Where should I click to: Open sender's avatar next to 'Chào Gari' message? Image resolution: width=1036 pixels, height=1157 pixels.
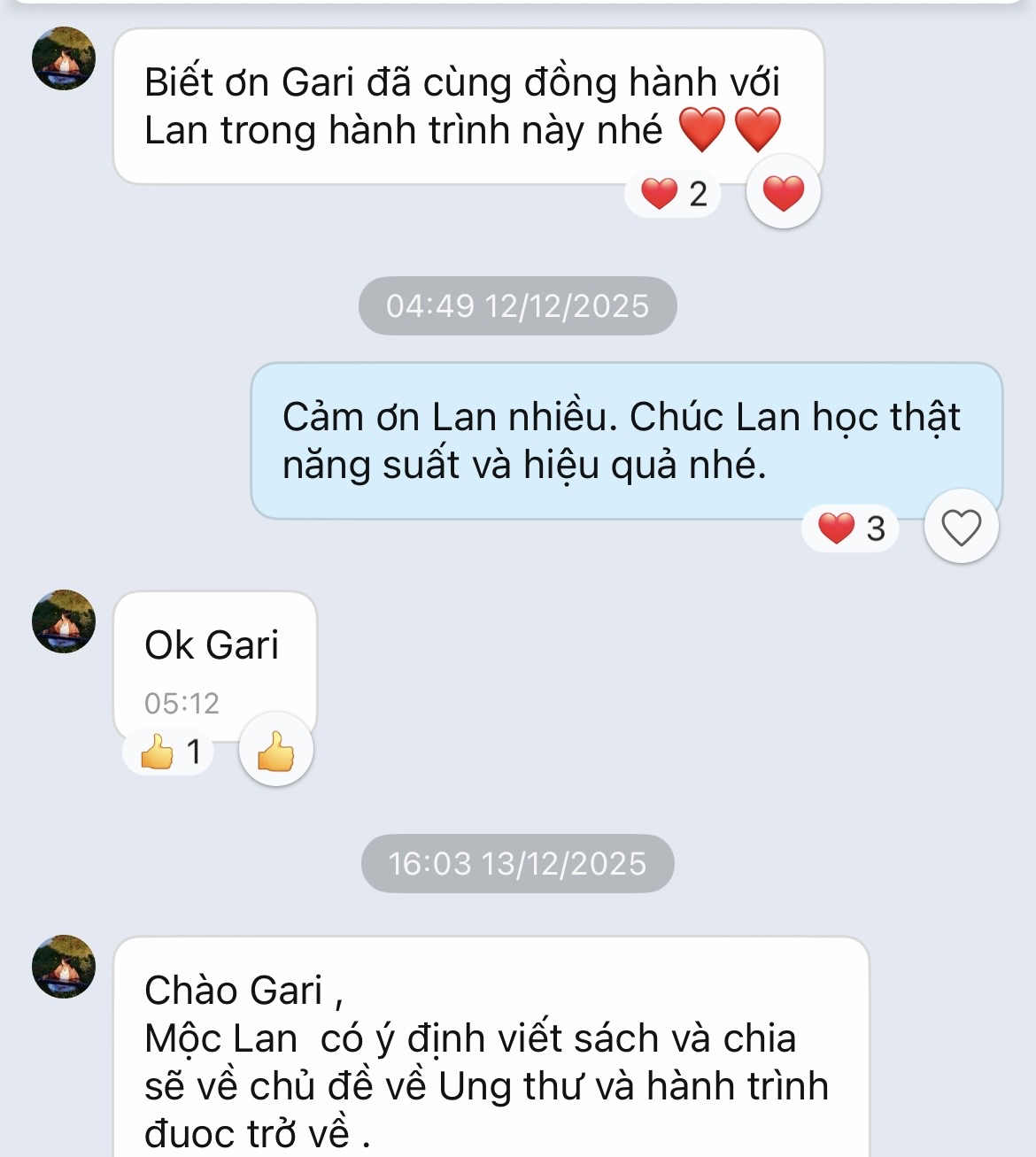(64, 966)
